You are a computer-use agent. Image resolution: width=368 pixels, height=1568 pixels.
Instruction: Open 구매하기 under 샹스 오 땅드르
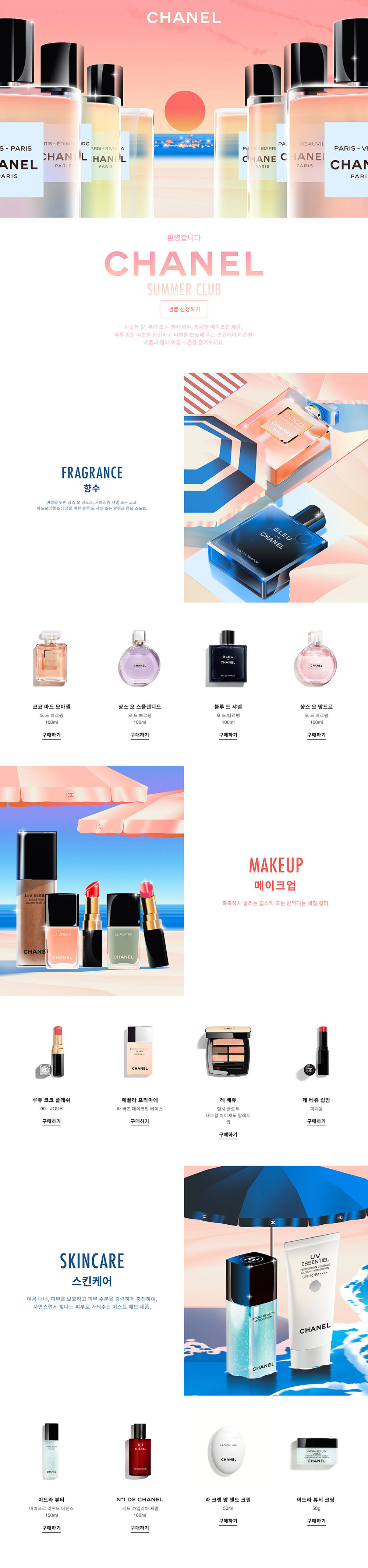316,735
